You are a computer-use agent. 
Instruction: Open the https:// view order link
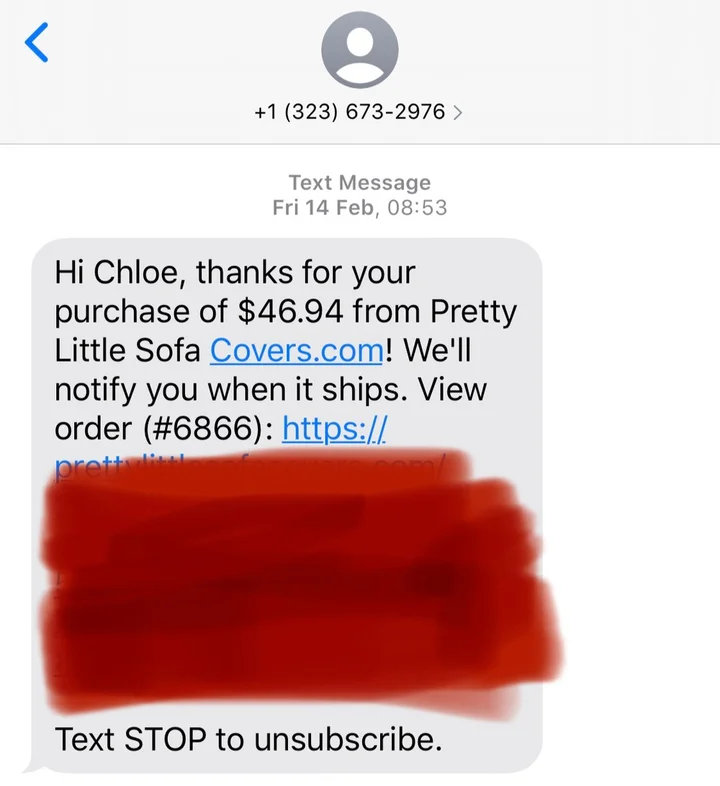[x=333, y=428]
